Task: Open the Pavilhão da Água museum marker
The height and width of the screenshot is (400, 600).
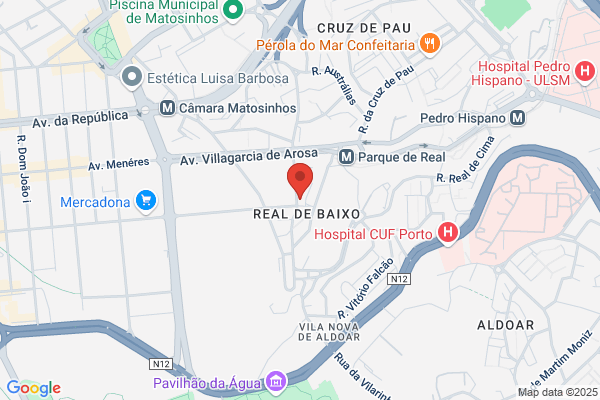Action: pyautogui.click(x=276, y=382)
